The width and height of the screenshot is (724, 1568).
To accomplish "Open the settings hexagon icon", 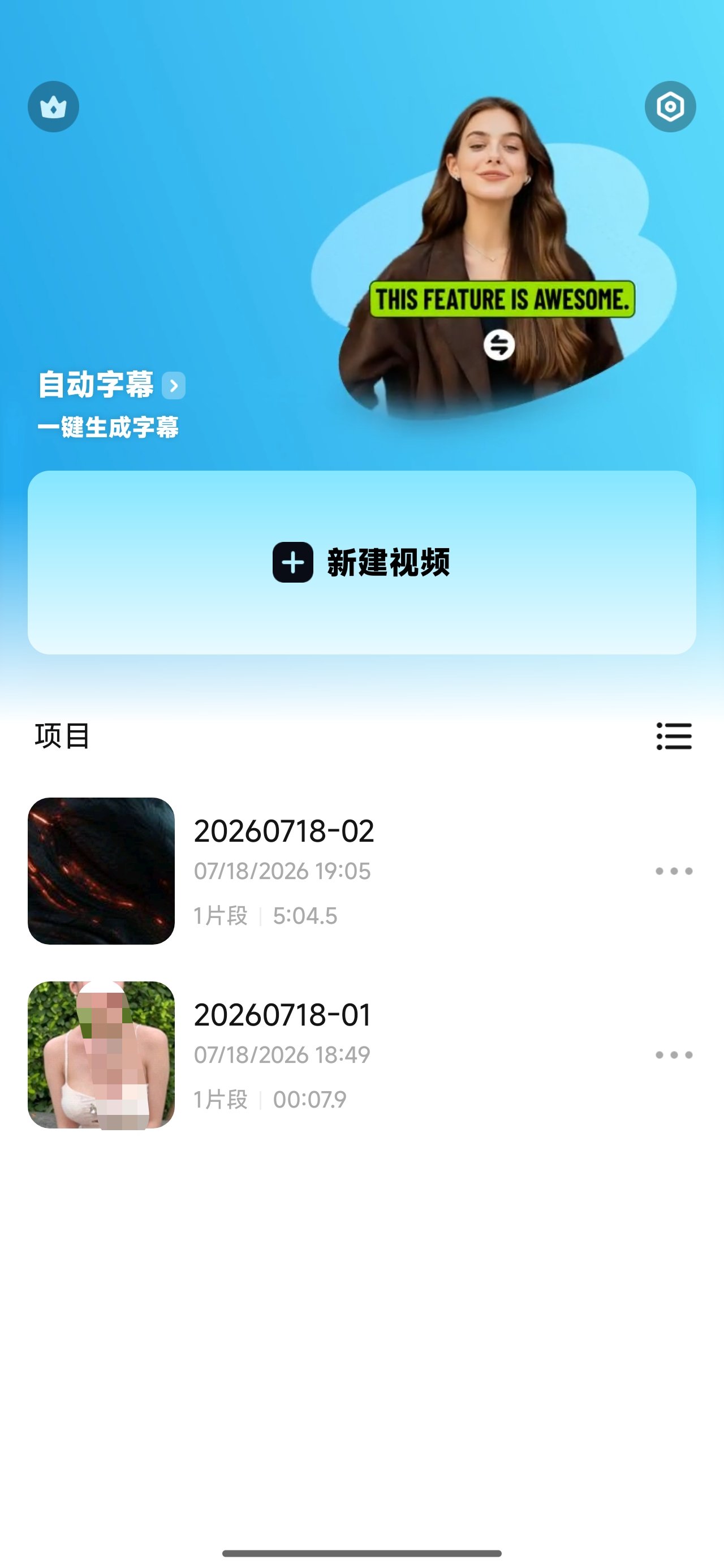I will (x=670, y=106).
